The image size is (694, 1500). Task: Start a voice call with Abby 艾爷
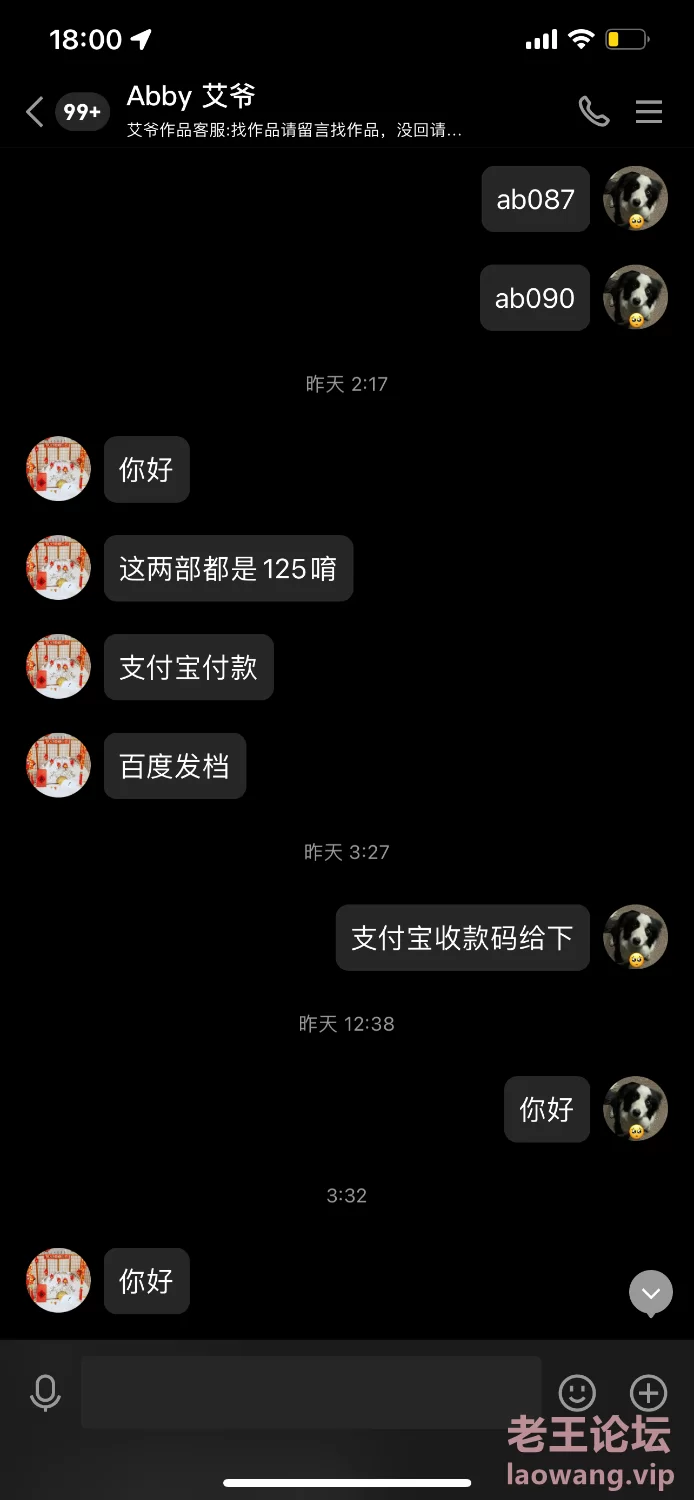(594, 112)
